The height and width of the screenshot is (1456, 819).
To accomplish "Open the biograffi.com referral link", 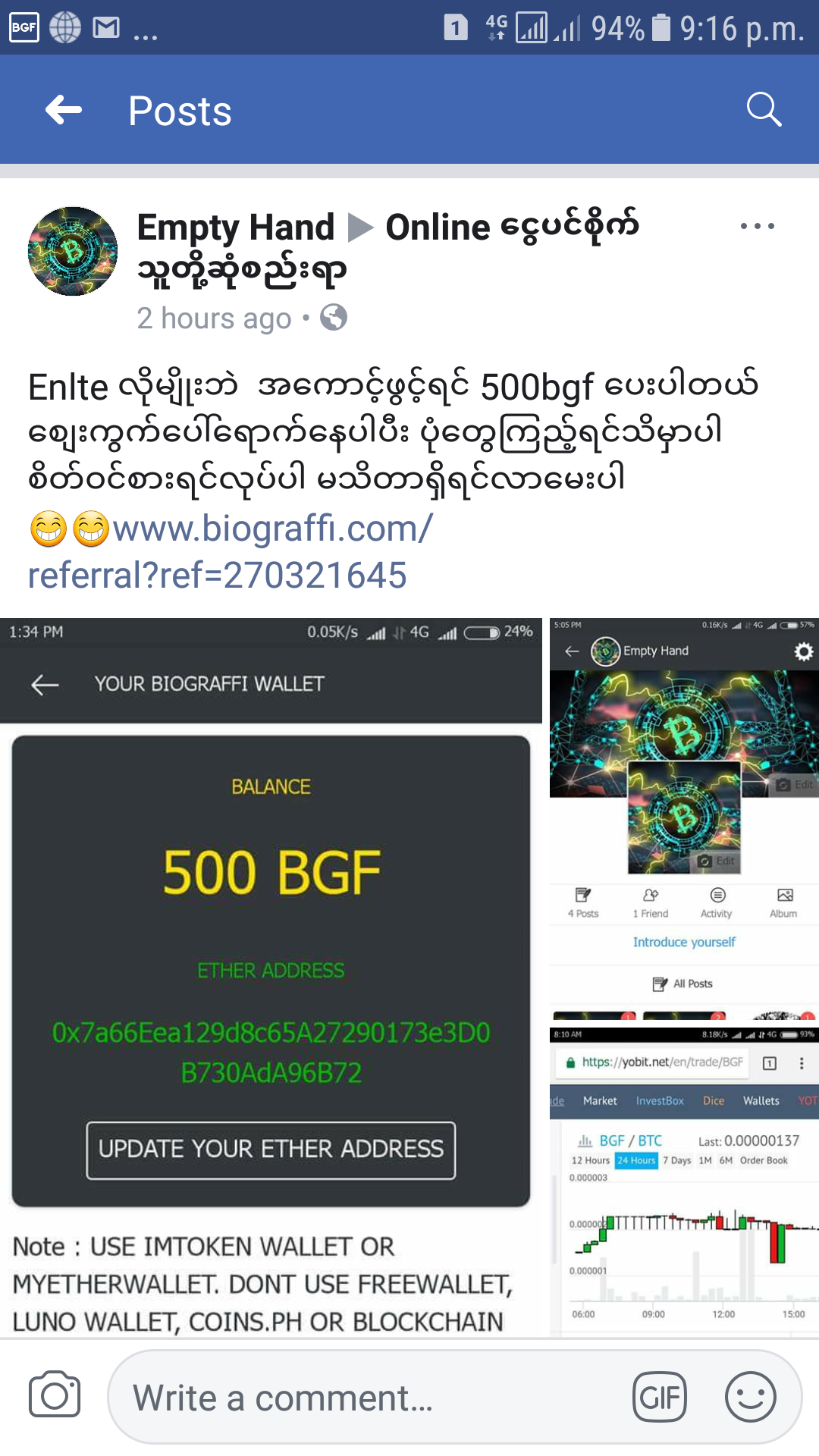I will (231, 551).
